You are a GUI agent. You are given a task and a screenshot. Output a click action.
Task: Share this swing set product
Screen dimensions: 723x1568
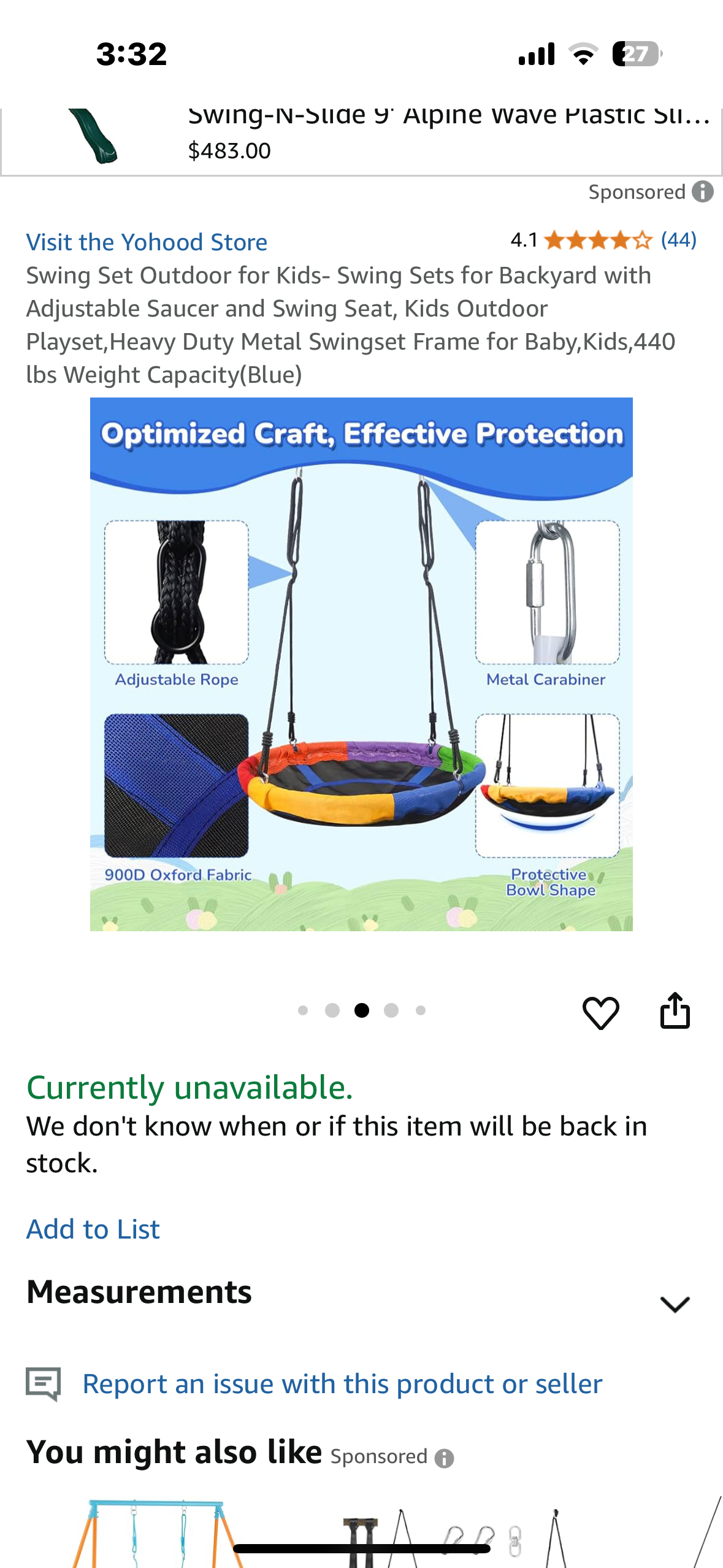(675, 1011)
